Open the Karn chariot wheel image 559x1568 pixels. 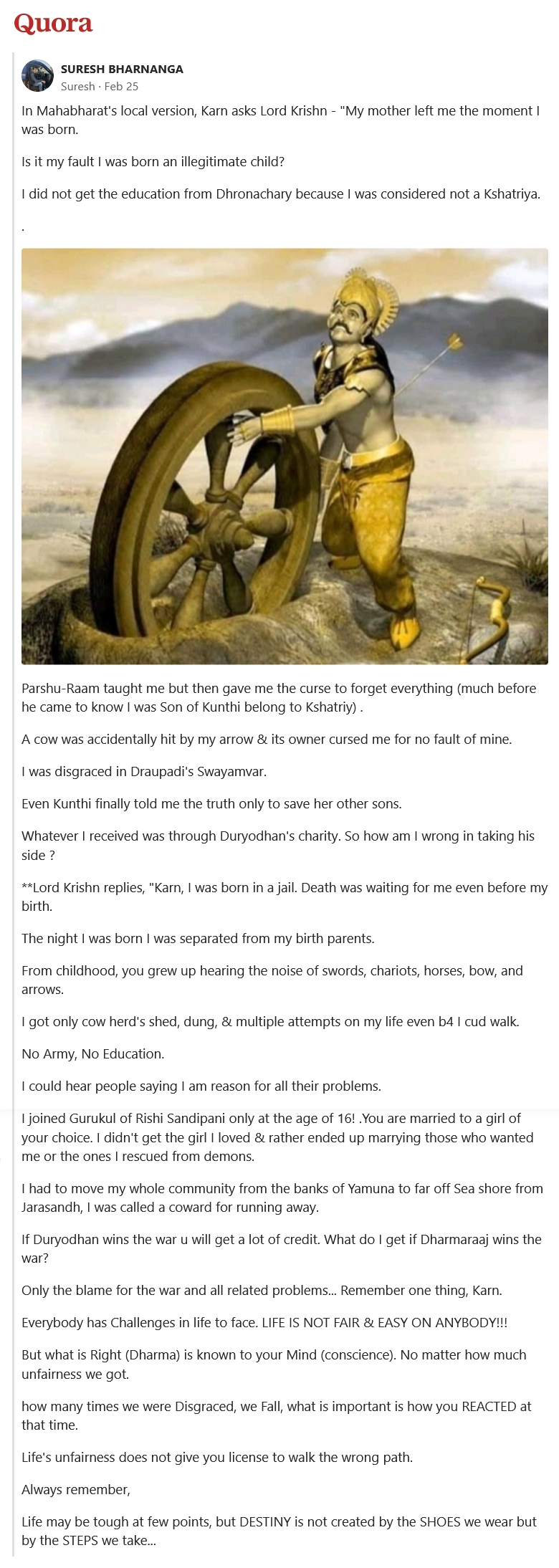pyautogui.click(x=285, y=456)
